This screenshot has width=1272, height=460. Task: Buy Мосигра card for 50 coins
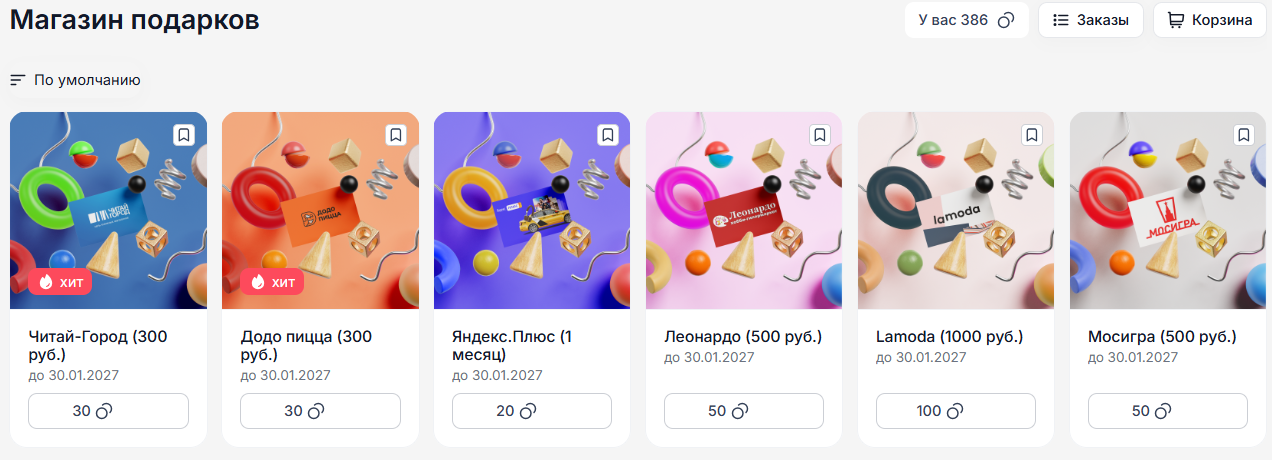tap(1168, 411)
